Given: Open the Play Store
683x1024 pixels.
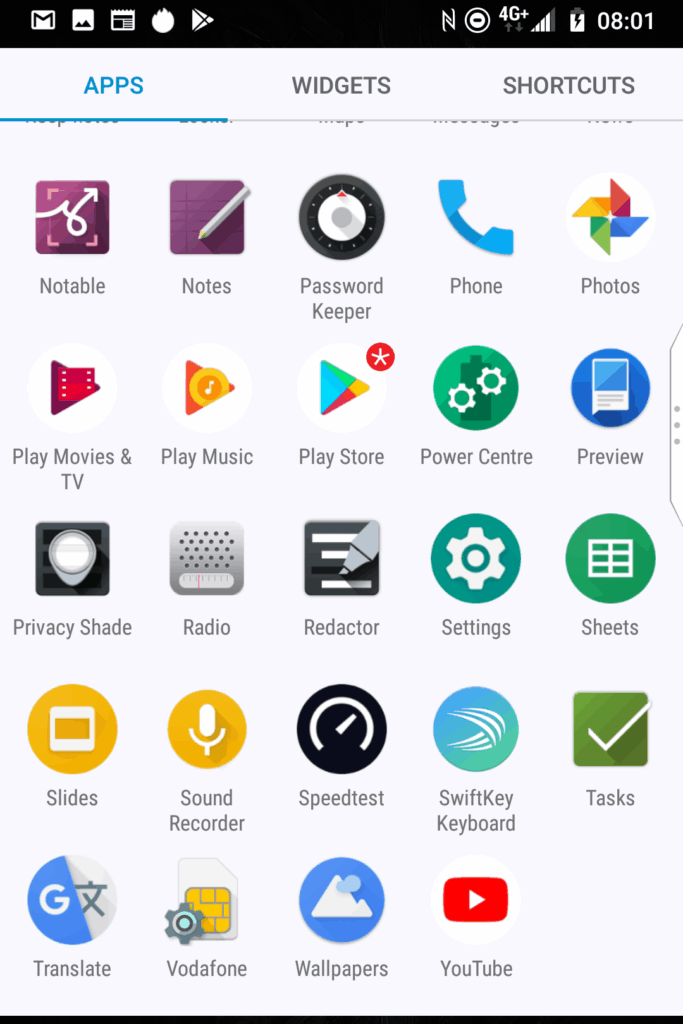Looking at the screenshot, I should click(341, 388).
